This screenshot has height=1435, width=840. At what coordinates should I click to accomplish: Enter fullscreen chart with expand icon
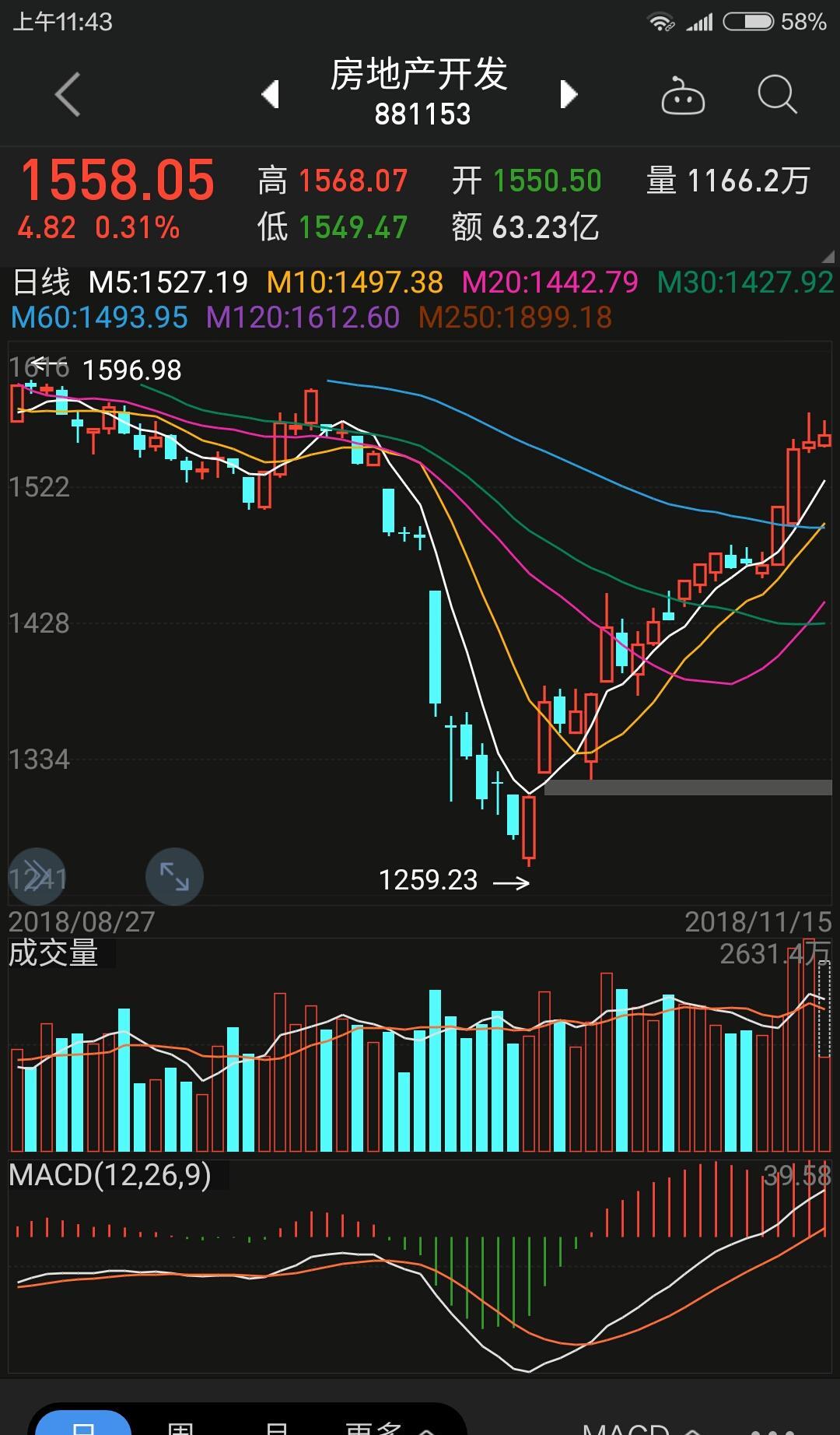coord(174,876)
